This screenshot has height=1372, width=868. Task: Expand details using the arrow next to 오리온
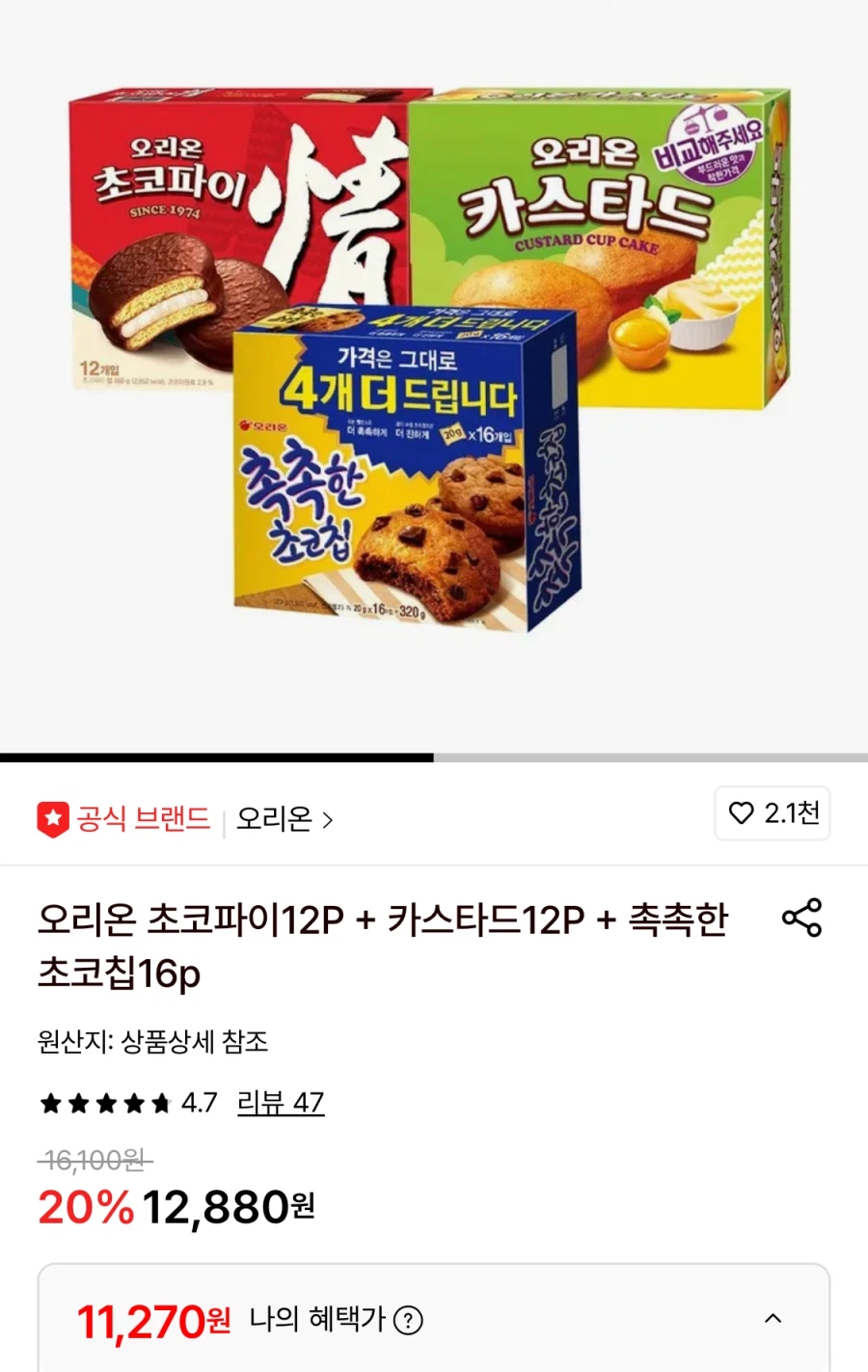point(328,819)
